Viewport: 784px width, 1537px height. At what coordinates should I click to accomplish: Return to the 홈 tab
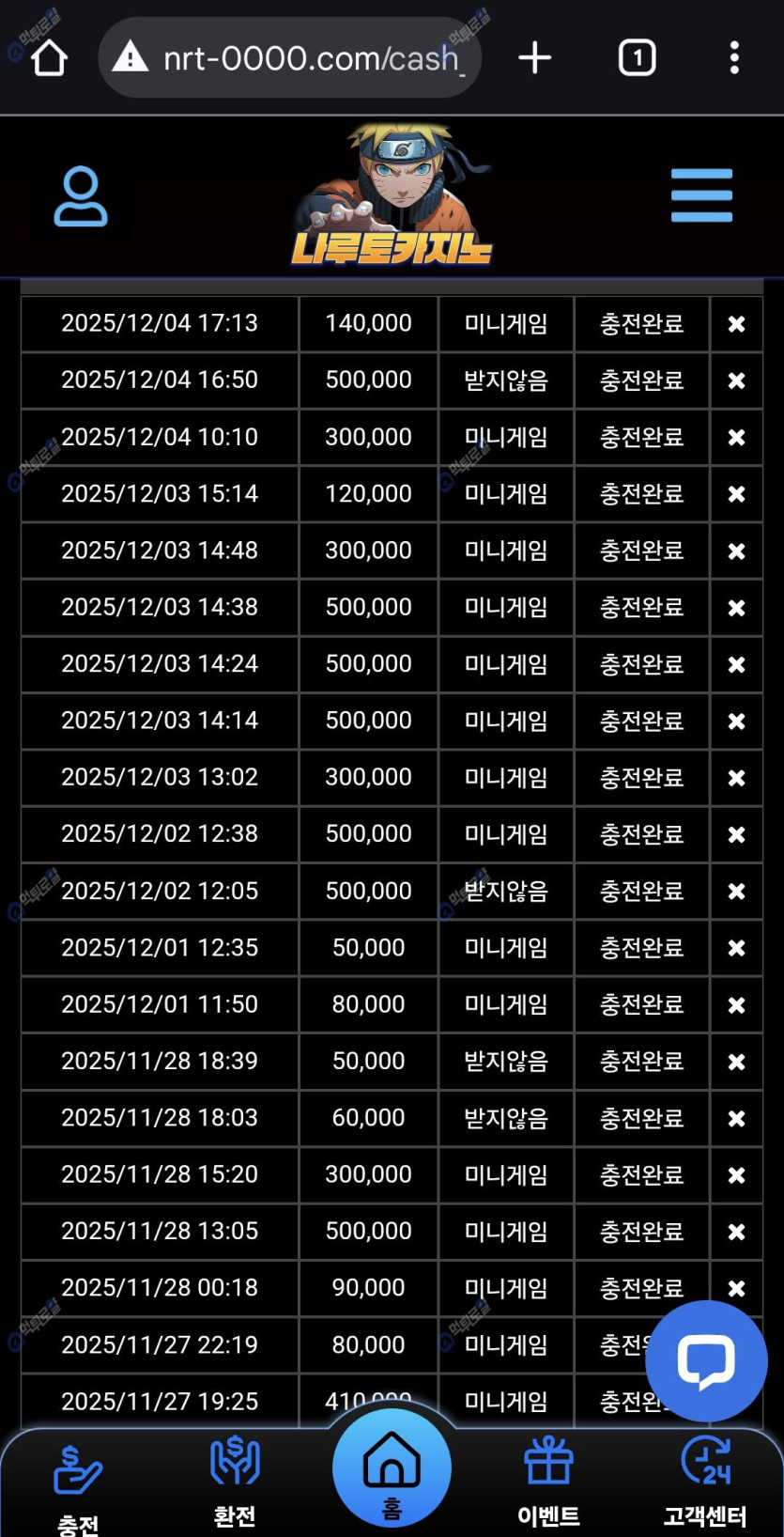point(392,1470)
